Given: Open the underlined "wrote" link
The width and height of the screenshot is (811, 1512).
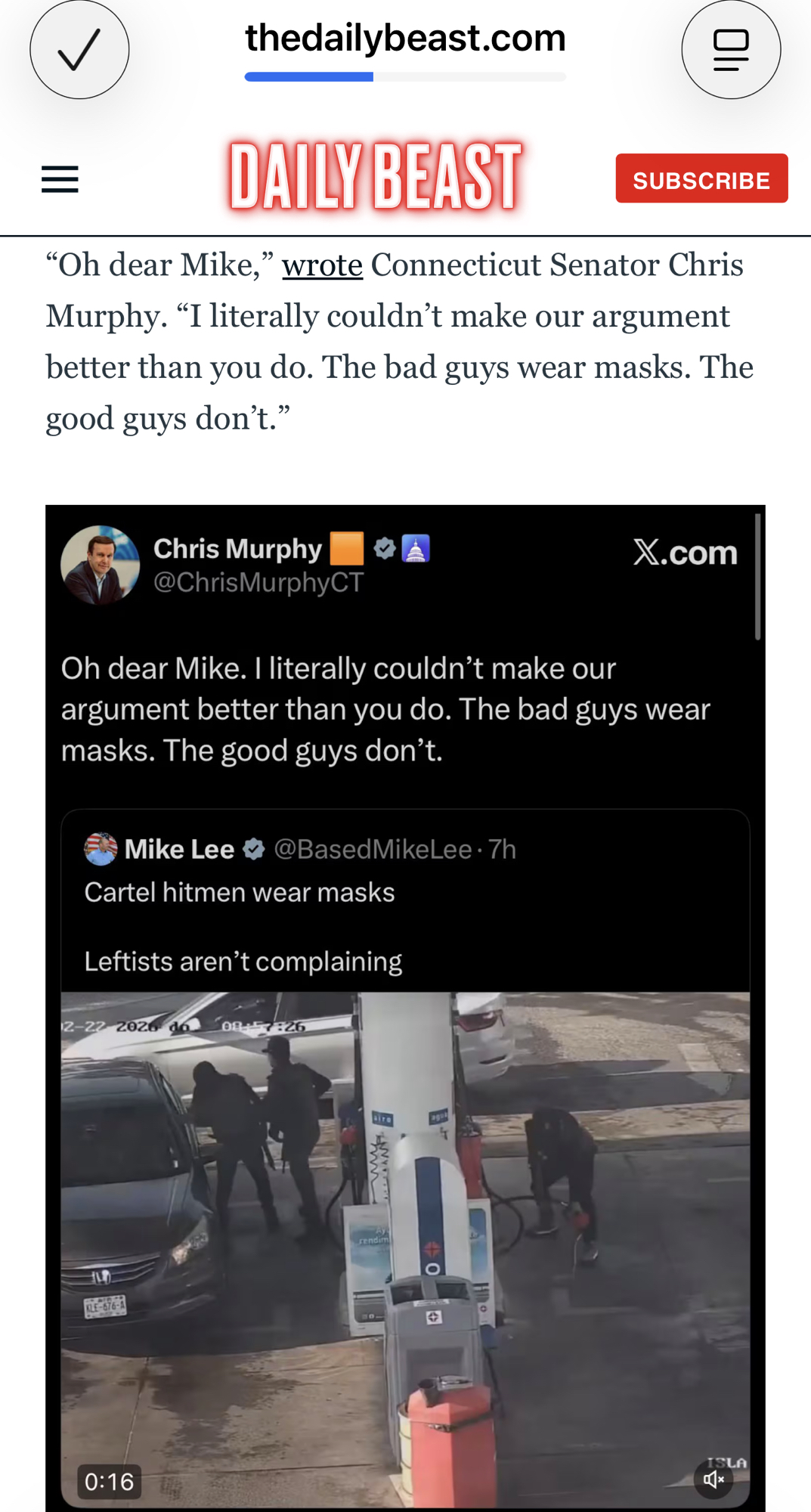Looking at the screenshot, I should (x=322, y=265).
